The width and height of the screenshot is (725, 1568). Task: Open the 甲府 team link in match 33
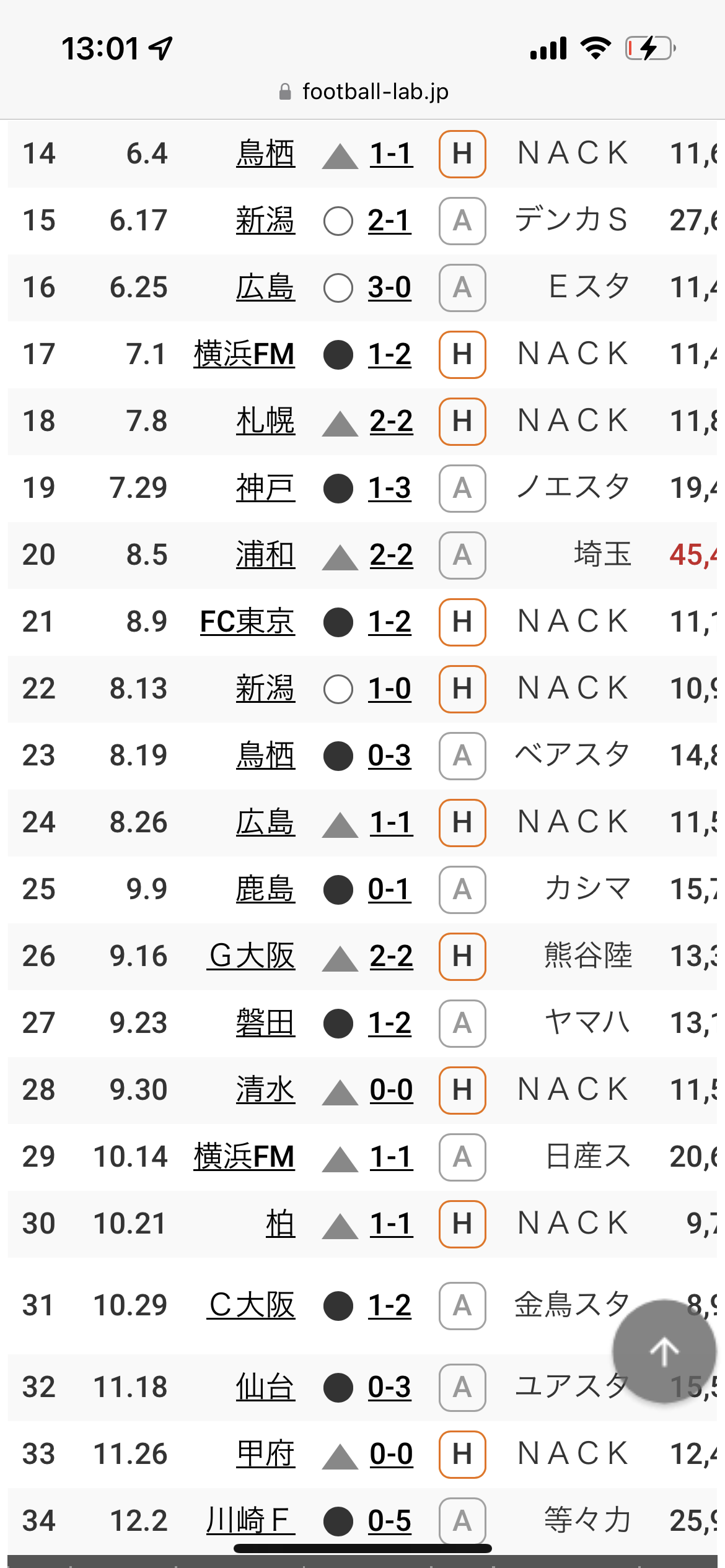pos(265,1455)
